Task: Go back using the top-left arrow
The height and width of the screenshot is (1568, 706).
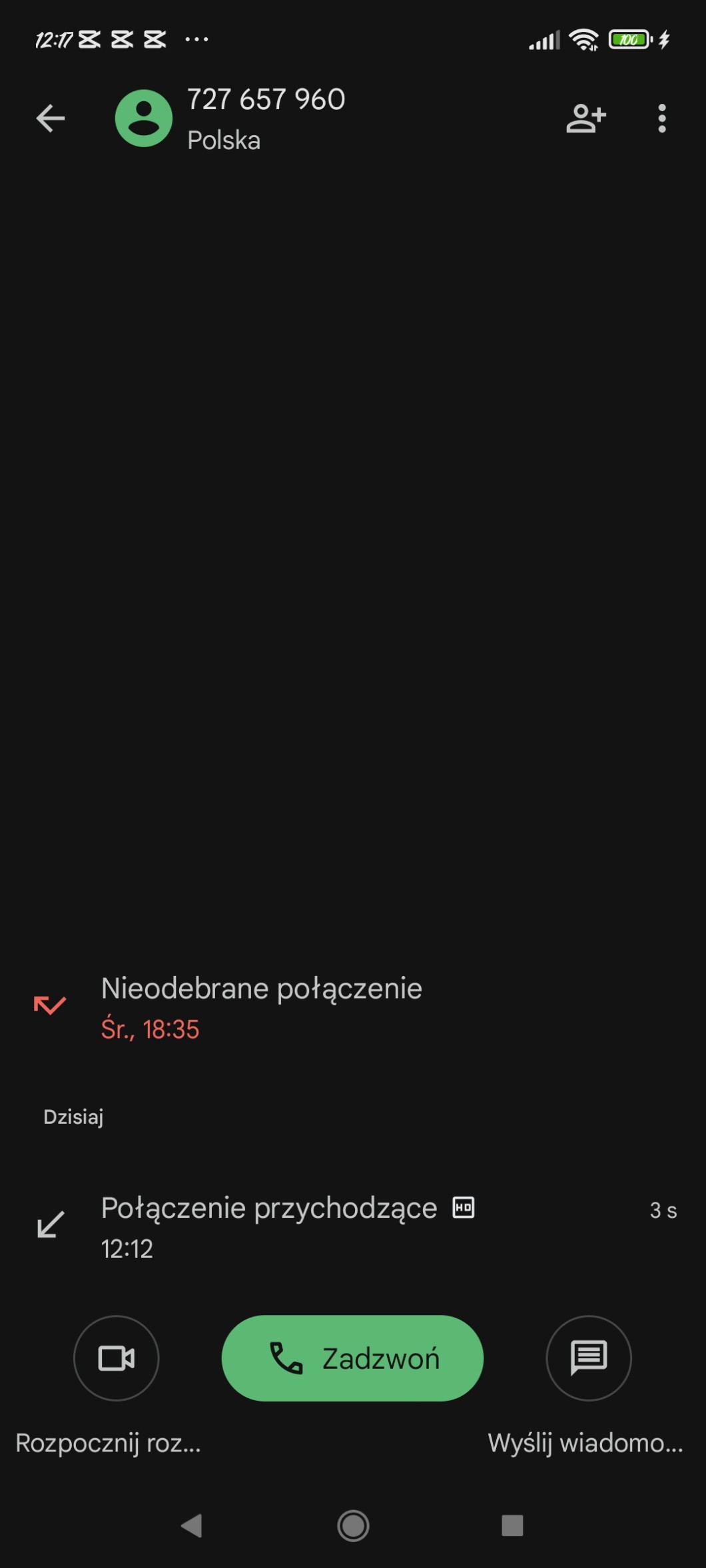Action: pos(51,119)
